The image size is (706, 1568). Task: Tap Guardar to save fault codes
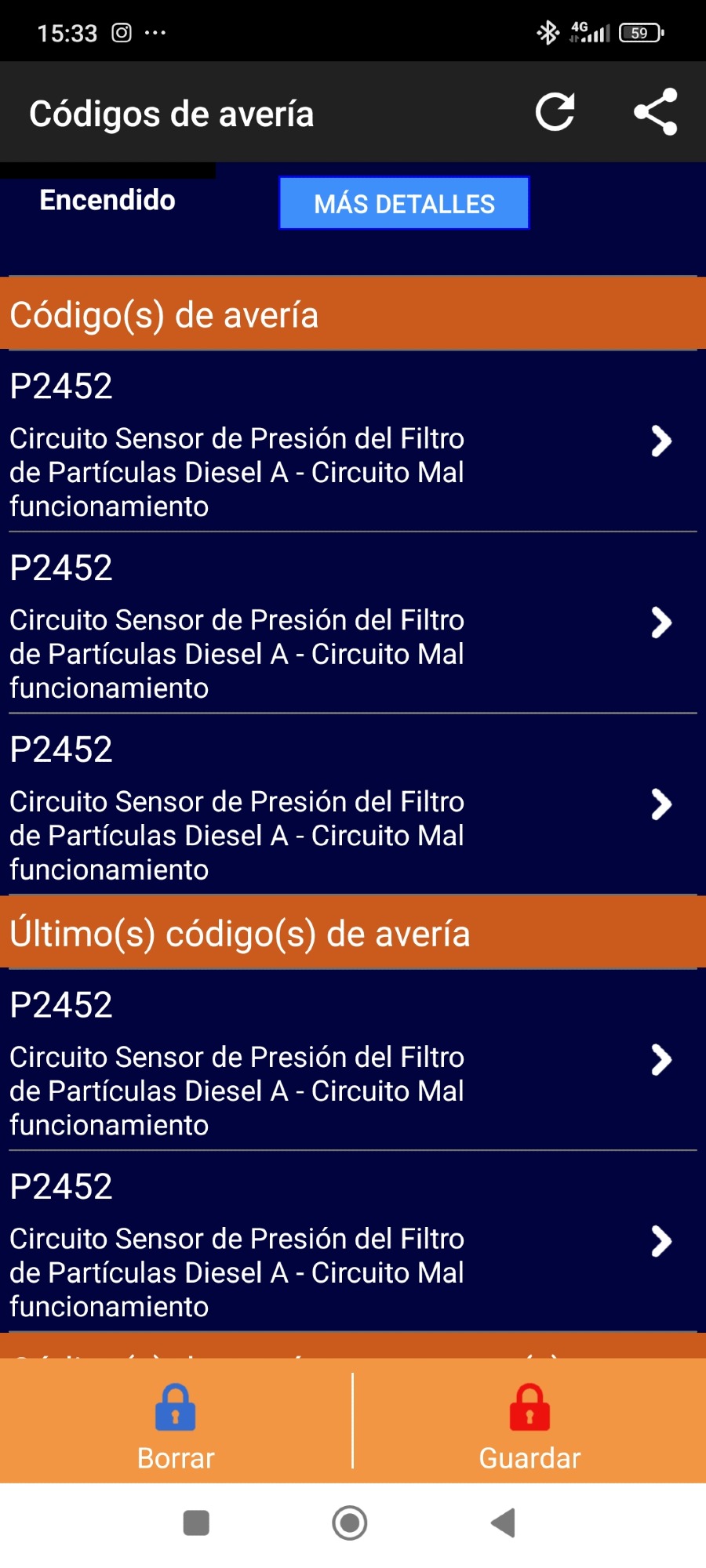pyautogui.click(x=529, y=1426)
